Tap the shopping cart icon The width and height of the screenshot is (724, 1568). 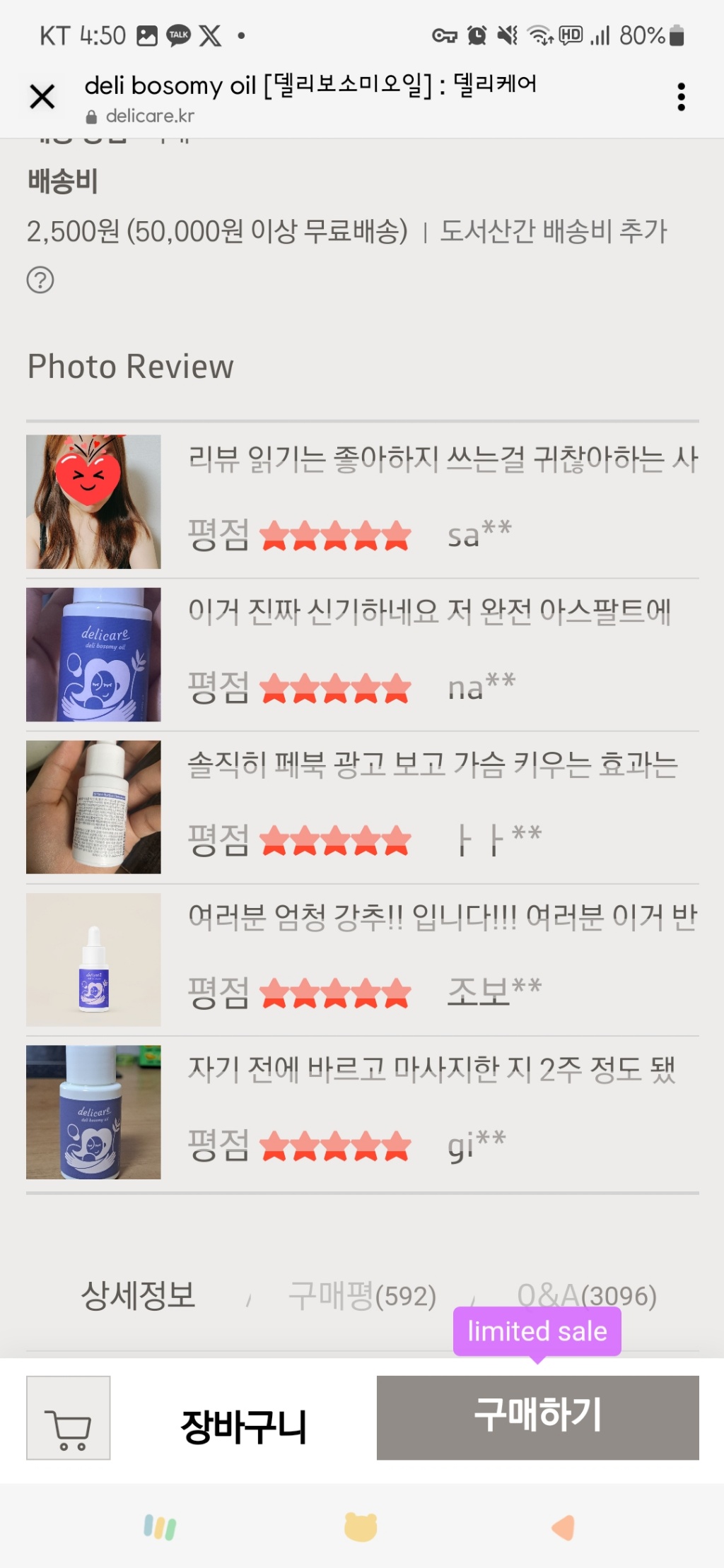(69, 1417)
